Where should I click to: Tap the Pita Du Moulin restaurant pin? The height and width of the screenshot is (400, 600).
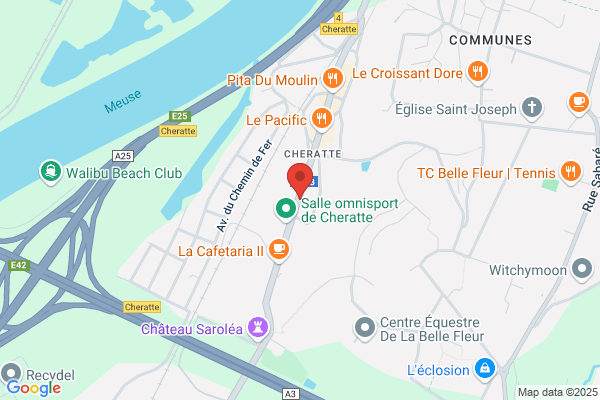(333, 79)
